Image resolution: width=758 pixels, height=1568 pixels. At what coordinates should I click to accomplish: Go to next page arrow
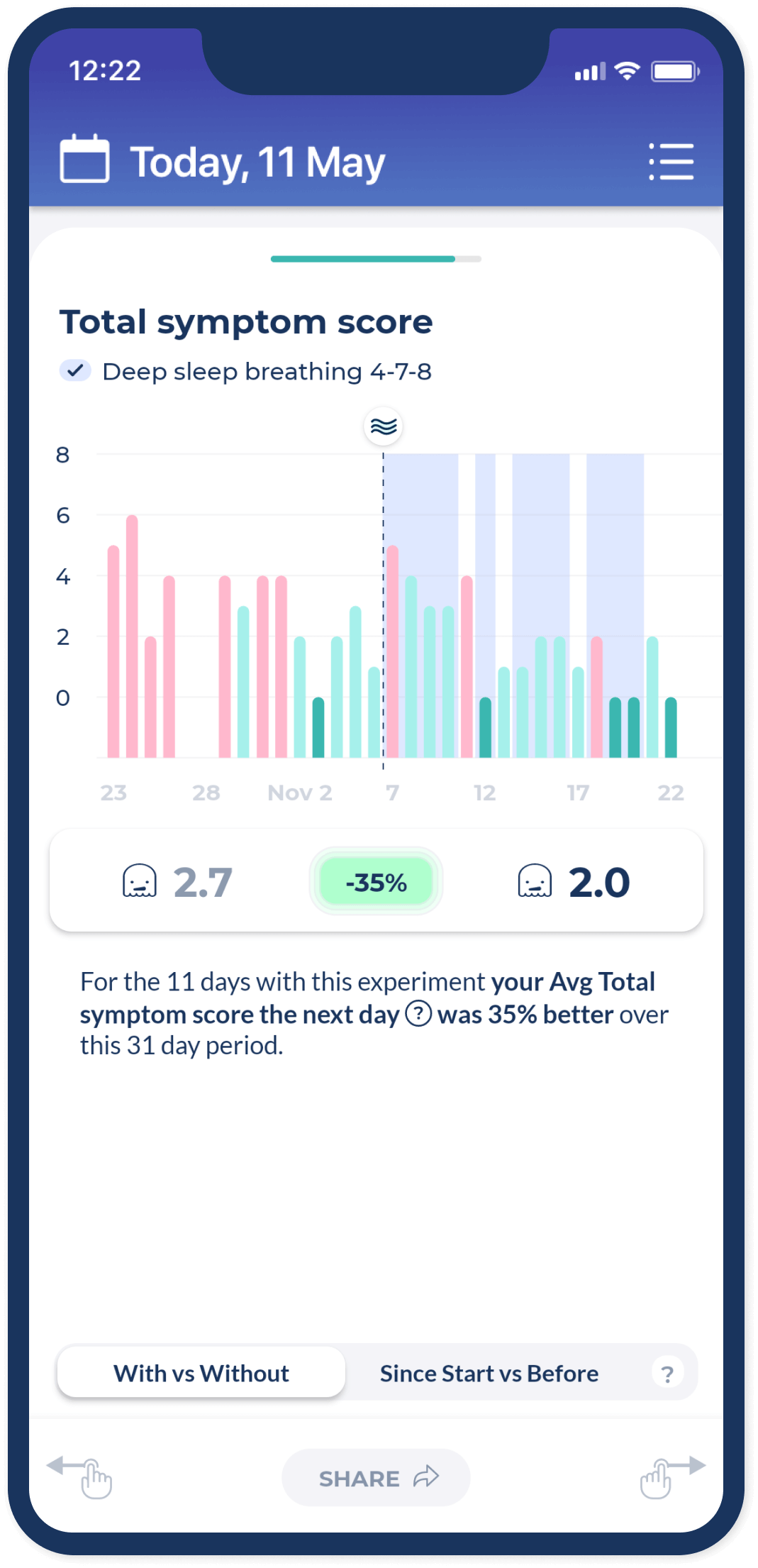coord(673,1476)
